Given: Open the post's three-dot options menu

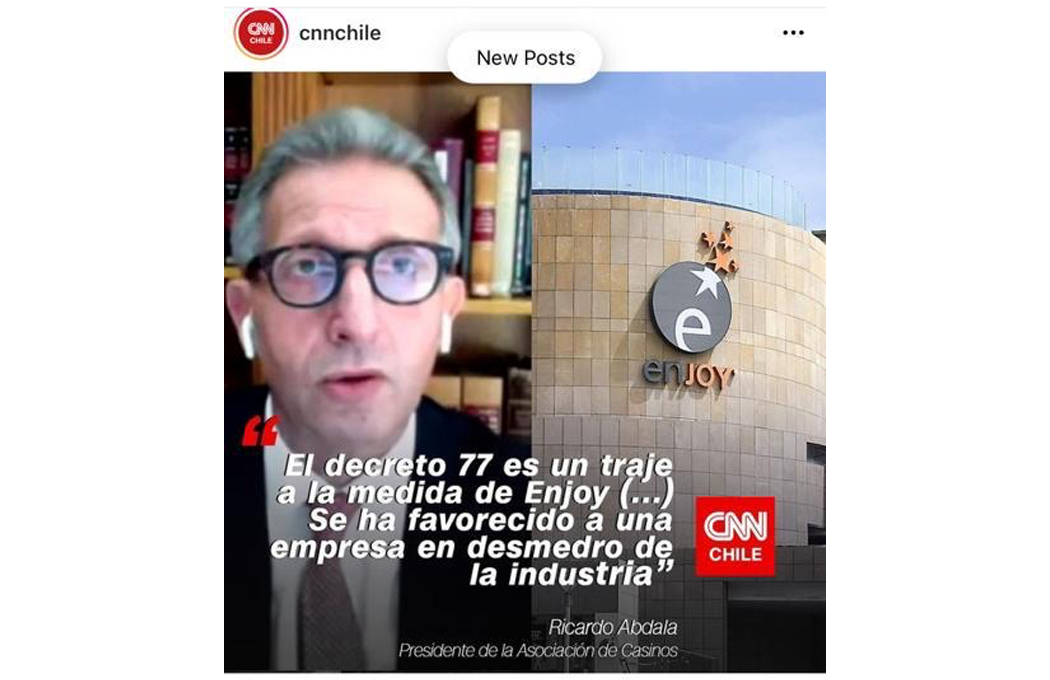Looking at the screenshot, I should [793, 33].
